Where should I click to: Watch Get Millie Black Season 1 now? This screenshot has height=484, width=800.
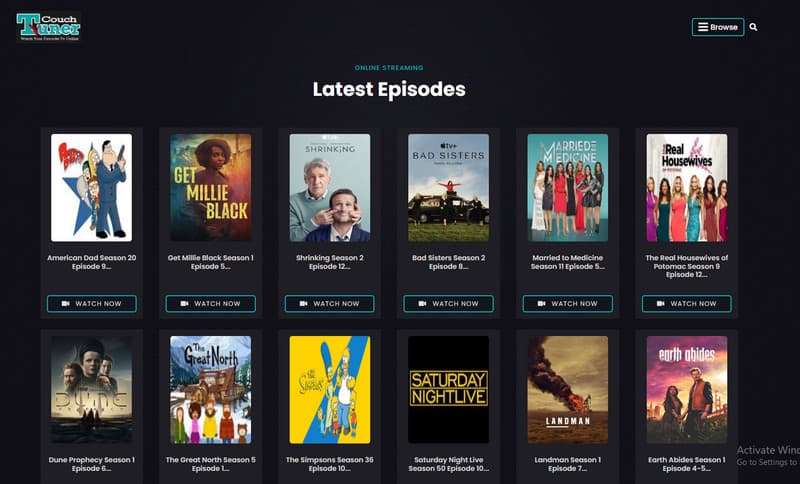click(210, 303)
